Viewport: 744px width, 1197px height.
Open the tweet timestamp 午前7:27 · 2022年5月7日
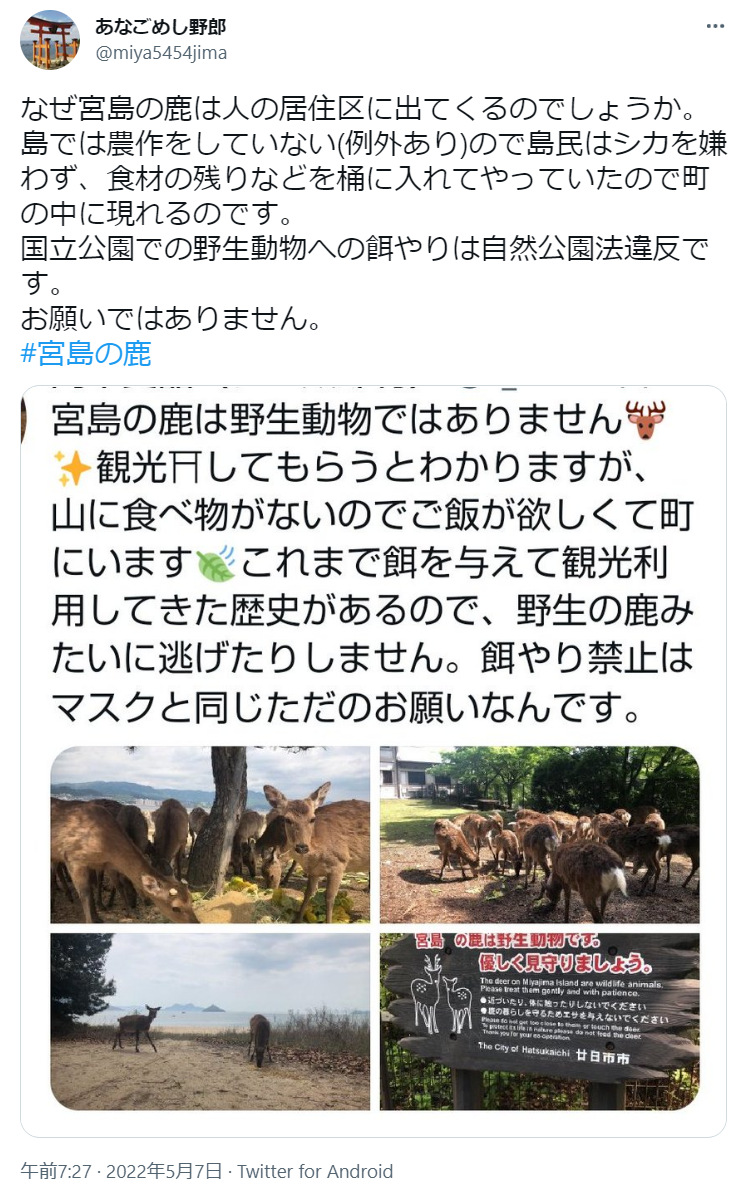click(121, 1171)
